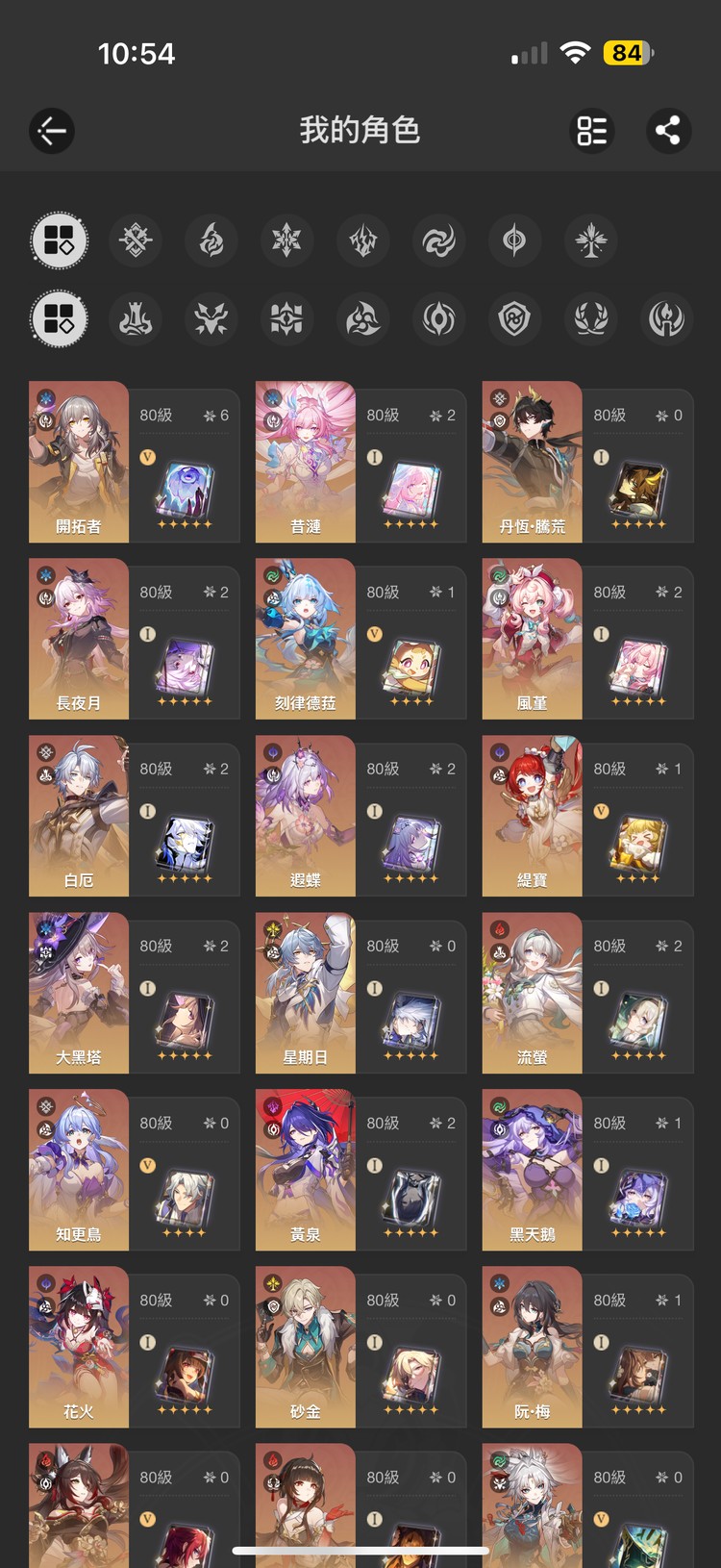
Task: Filter characters by ice element
Action: [x=286, y=240]
